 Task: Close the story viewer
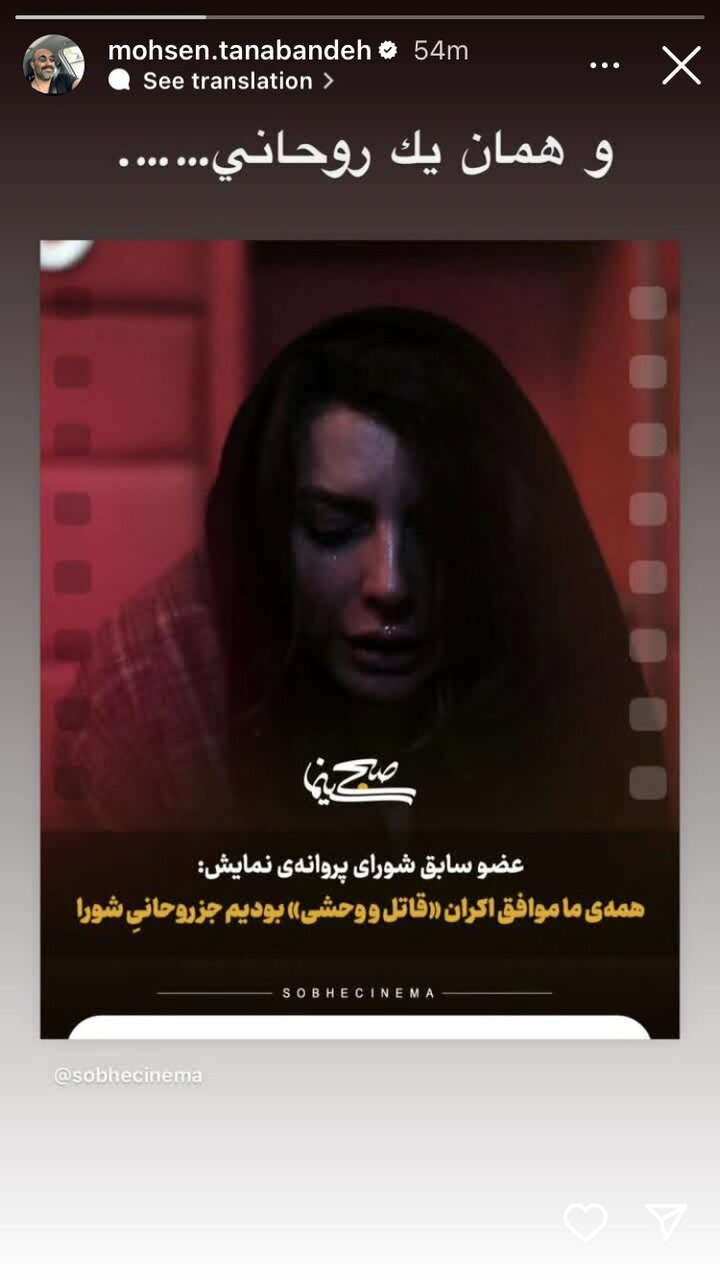[x=681, y=66]
